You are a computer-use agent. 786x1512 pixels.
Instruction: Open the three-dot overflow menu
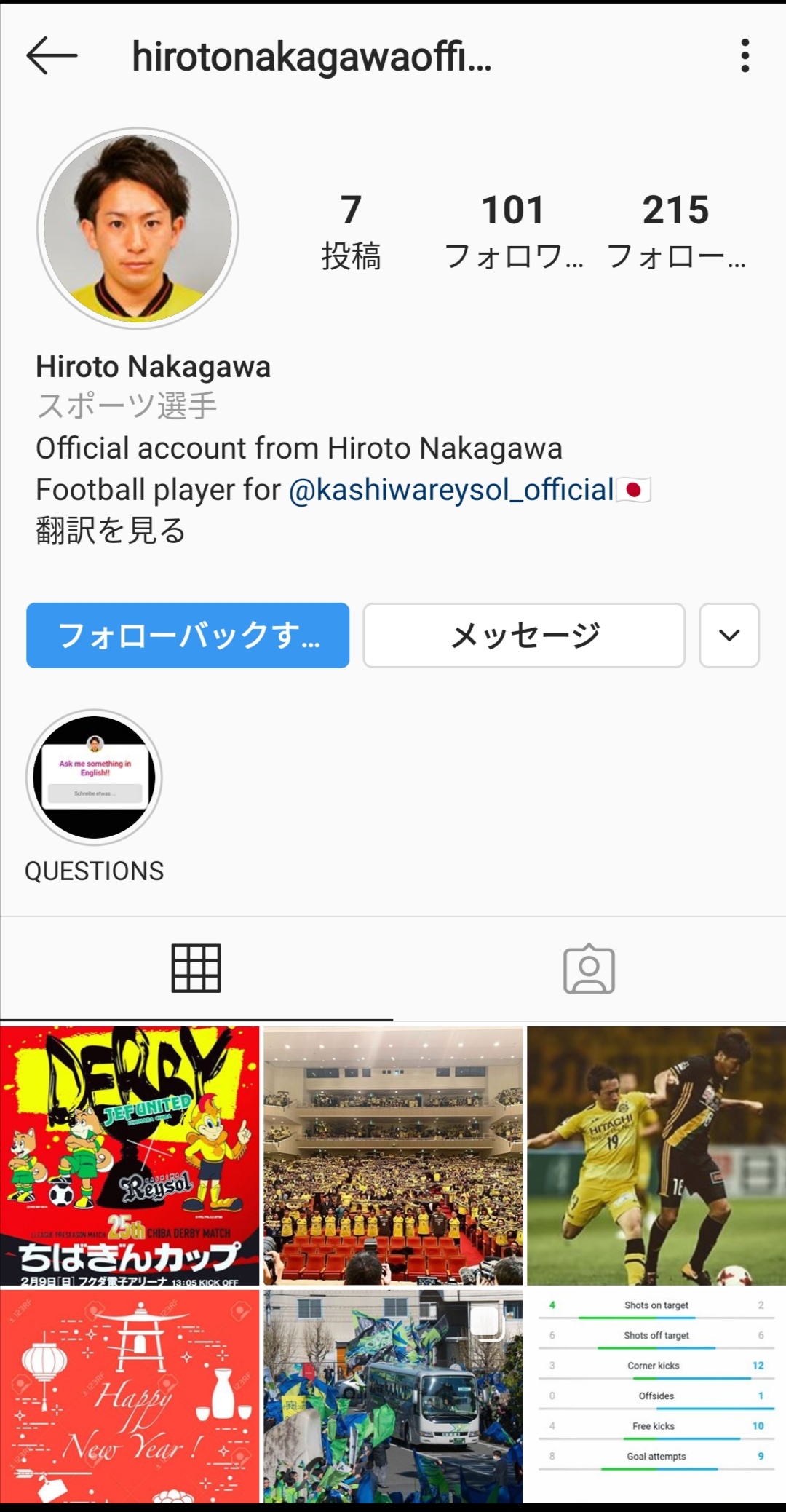tap(745, 56)
